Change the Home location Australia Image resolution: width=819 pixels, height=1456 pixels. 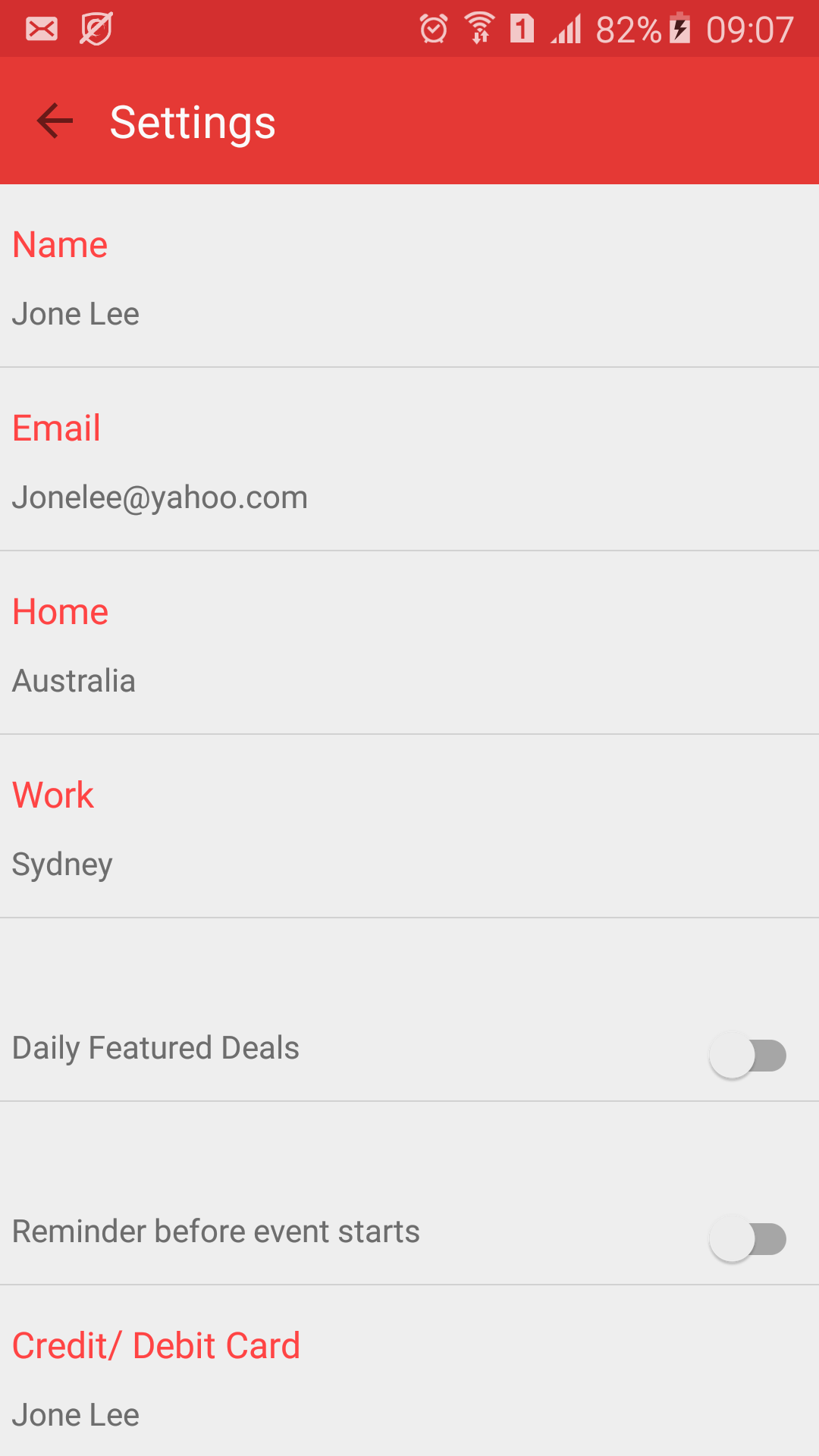click(409, 643)
